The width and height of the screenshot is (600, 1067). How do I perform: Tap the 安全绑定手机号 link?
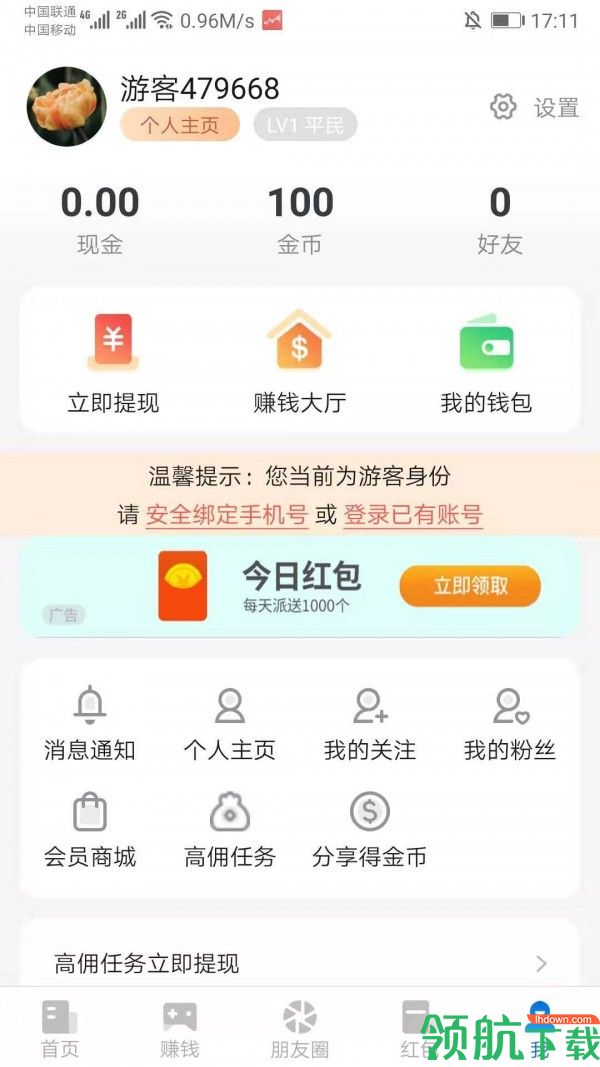[x=227, y=515]
